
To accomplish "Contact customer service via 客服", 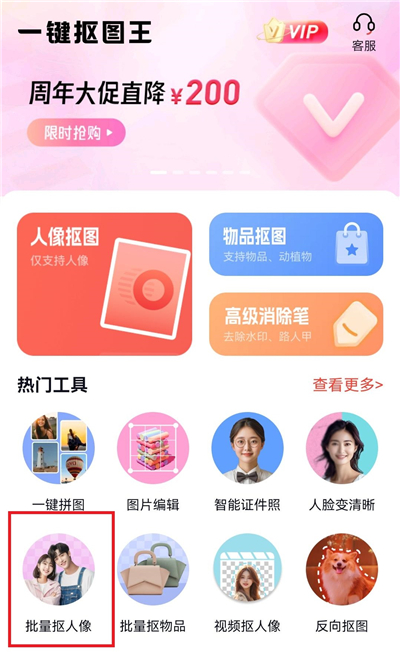I will pyautogui.click(x=364, y=32).
